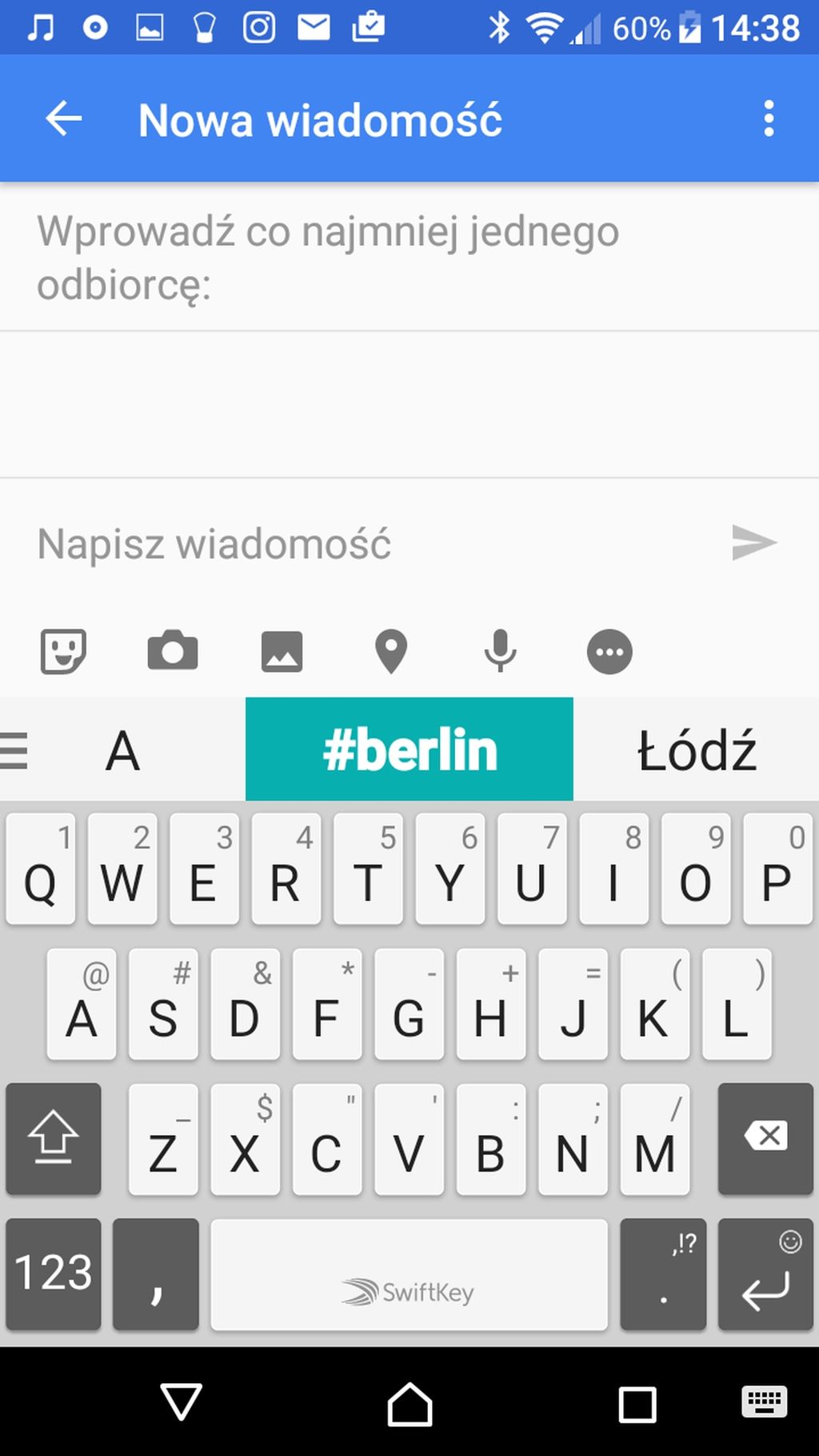Open the keyboard switcher icon in navigation bar

[765, 1402]
